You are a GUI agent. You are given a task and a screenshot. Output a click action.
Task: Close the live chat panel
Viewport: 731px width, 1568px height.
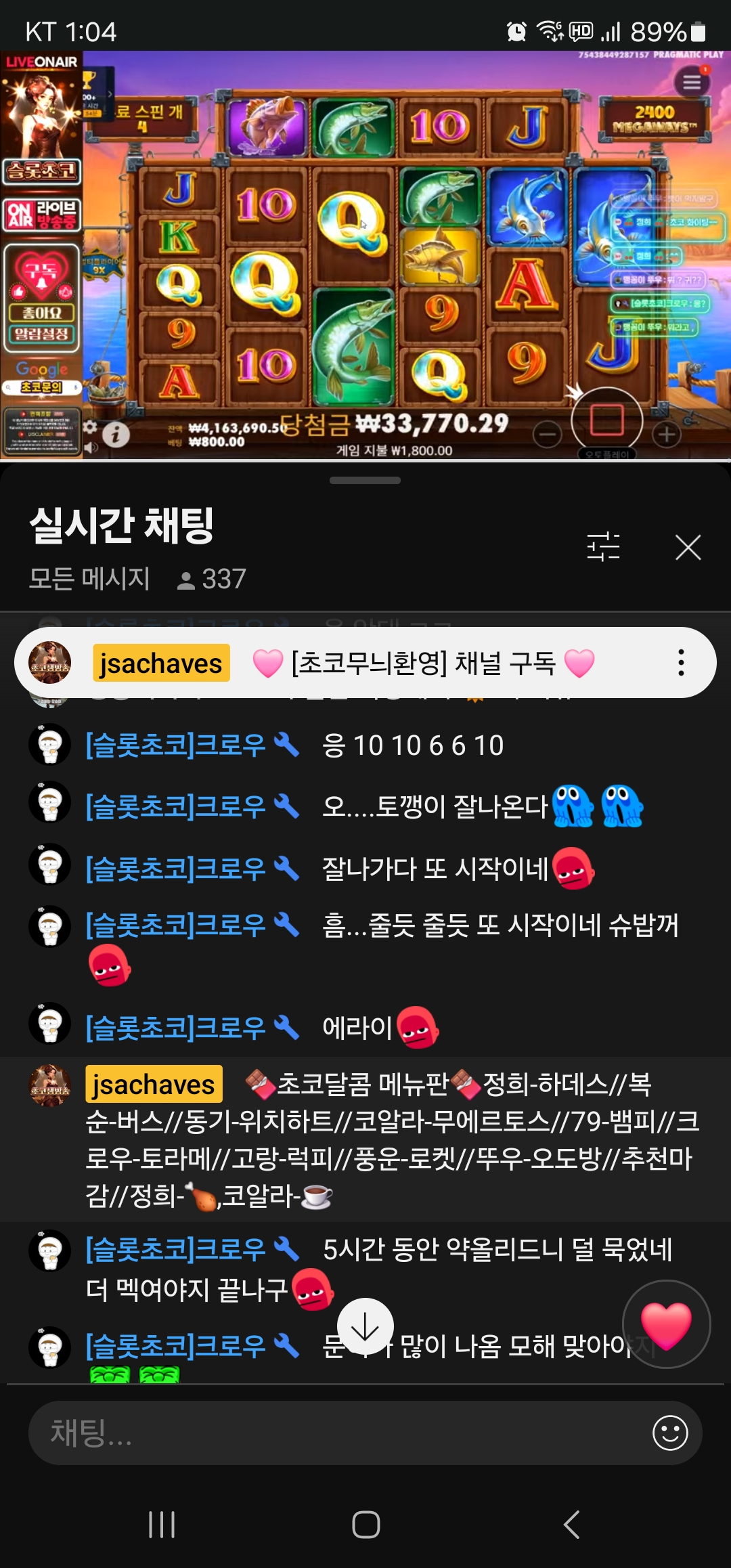[688, 547]
